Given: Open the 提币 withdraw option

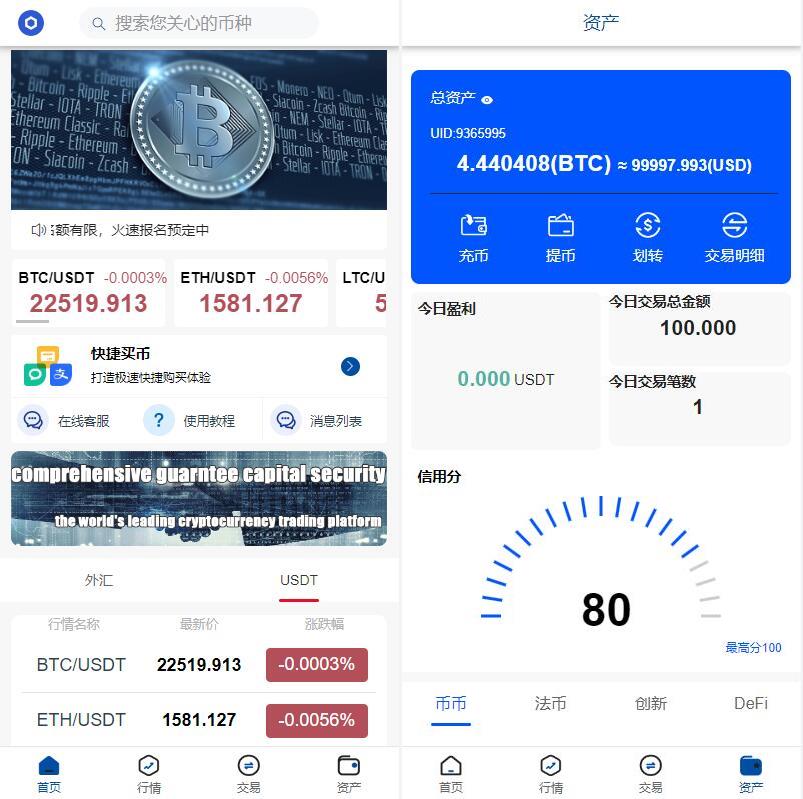Looking at the screenshot, I should 560,238.
